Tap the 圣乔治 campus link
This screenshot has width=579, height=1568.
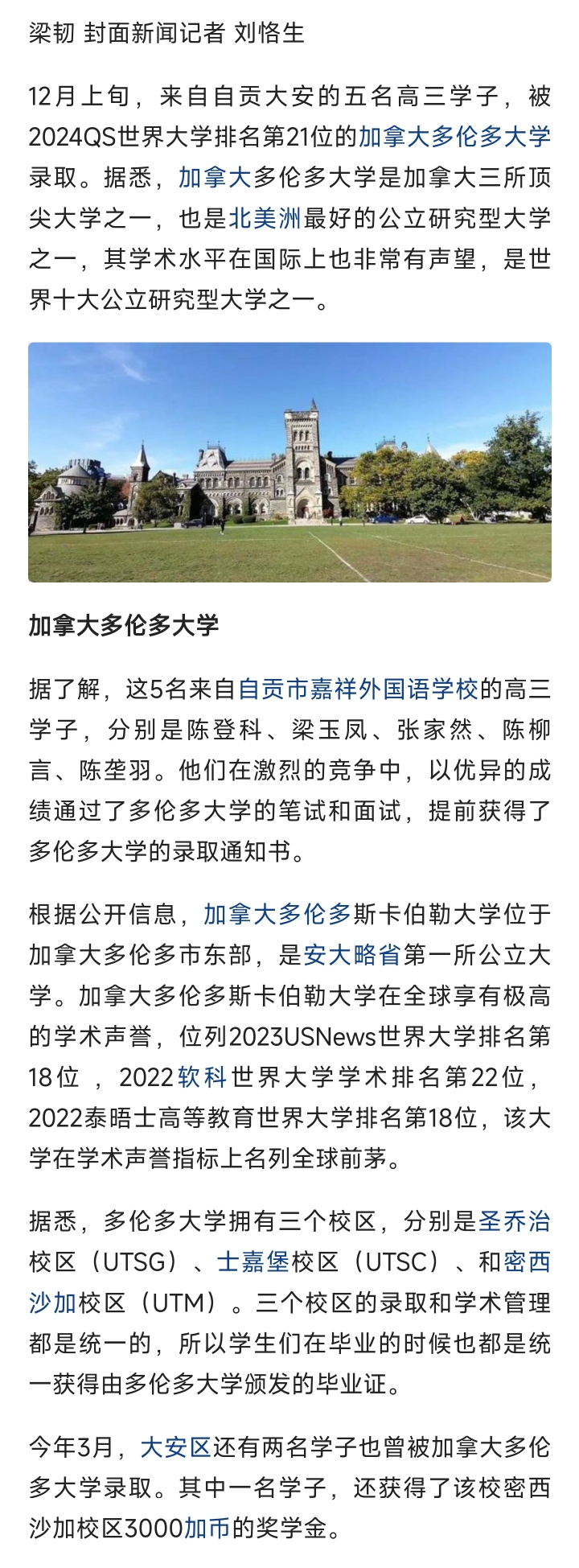click(x=515, y=1221)
